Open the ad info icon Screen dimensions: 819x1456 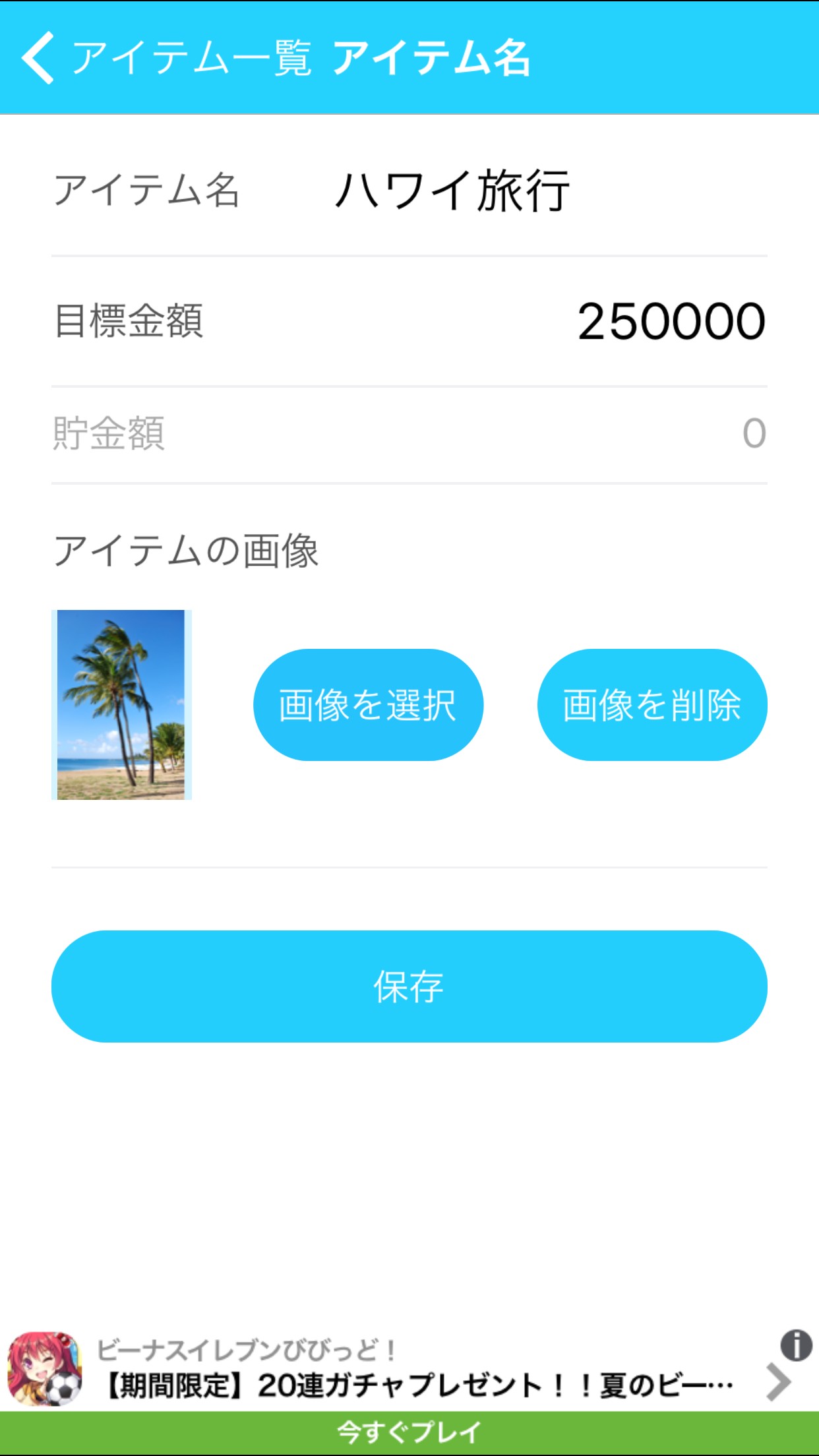(x=795, y=1345)
